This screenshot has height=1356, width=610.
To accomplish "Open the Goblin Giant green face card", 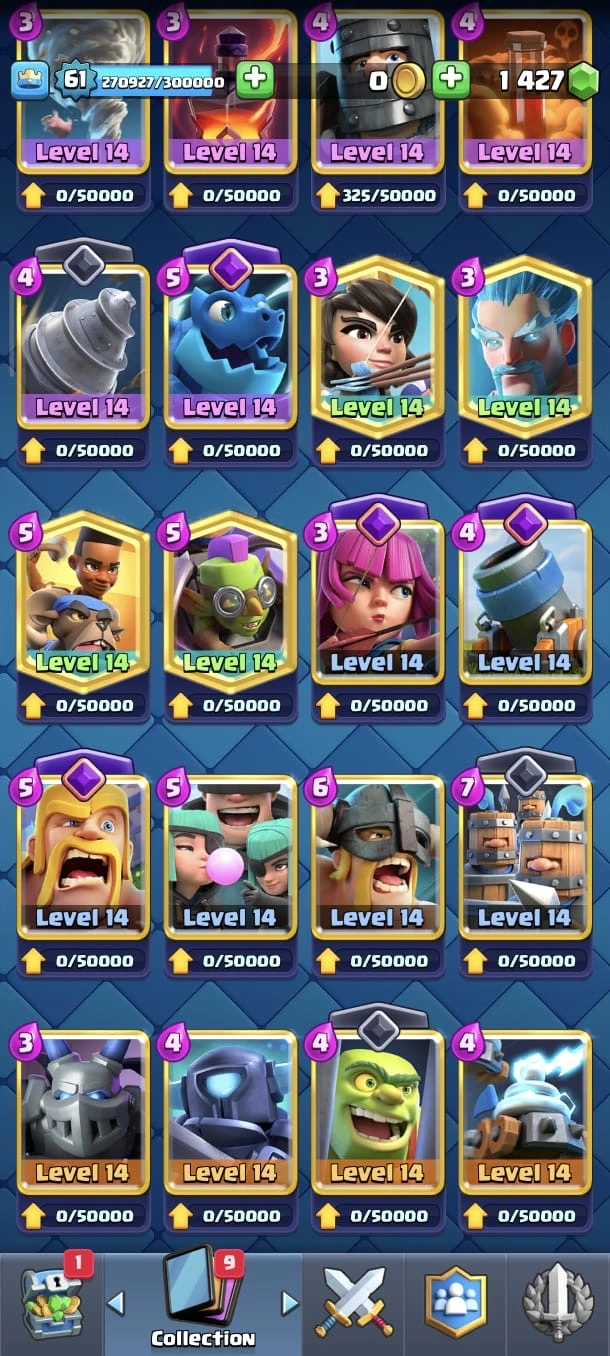I will [x=377, y=1111].
